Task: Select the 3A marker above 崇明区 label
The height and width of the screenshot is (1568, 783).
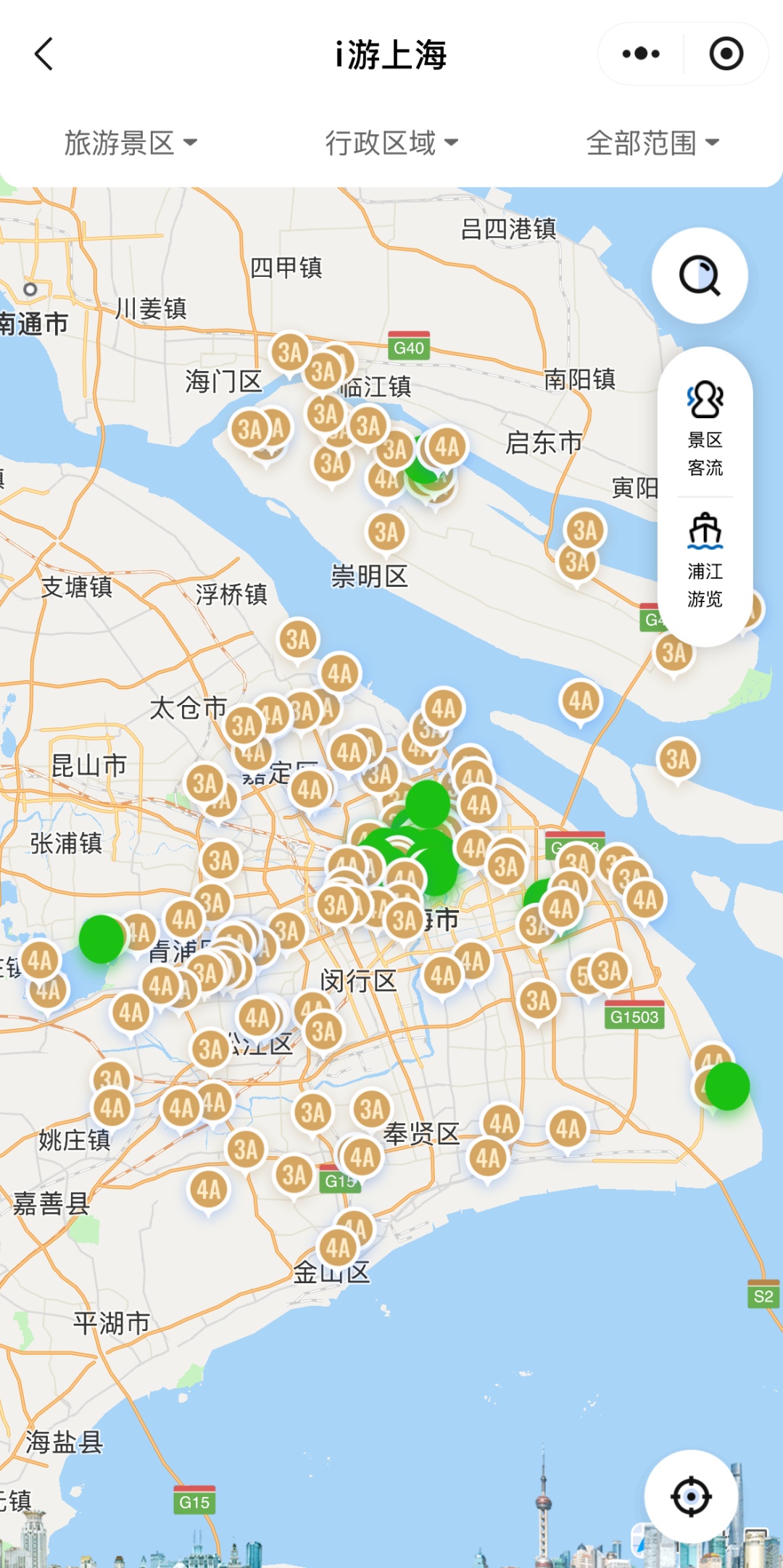Action: pyautogui.click(x=386, y=533)
